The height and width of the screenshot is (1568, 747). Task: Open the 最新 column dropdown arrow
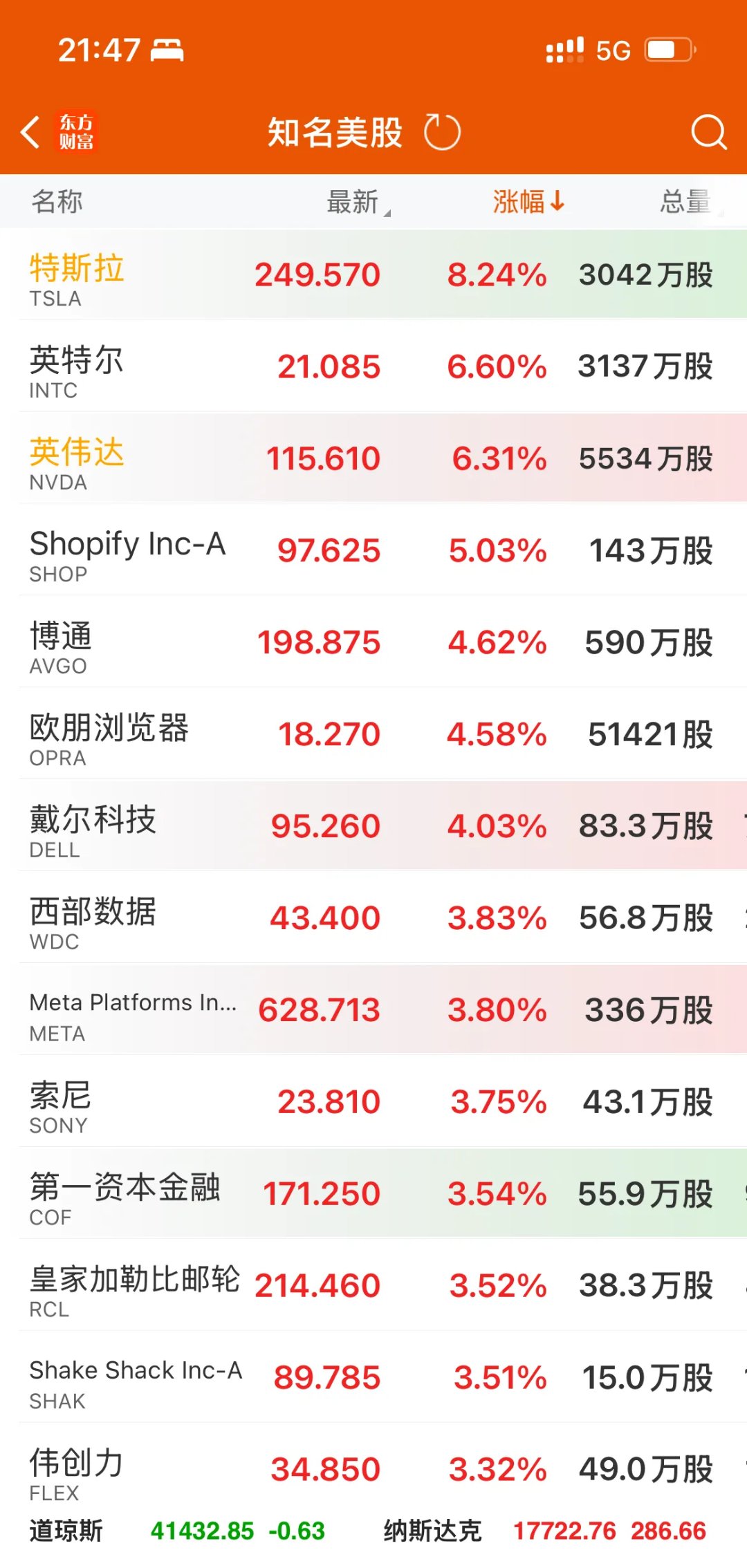point(389,208)
